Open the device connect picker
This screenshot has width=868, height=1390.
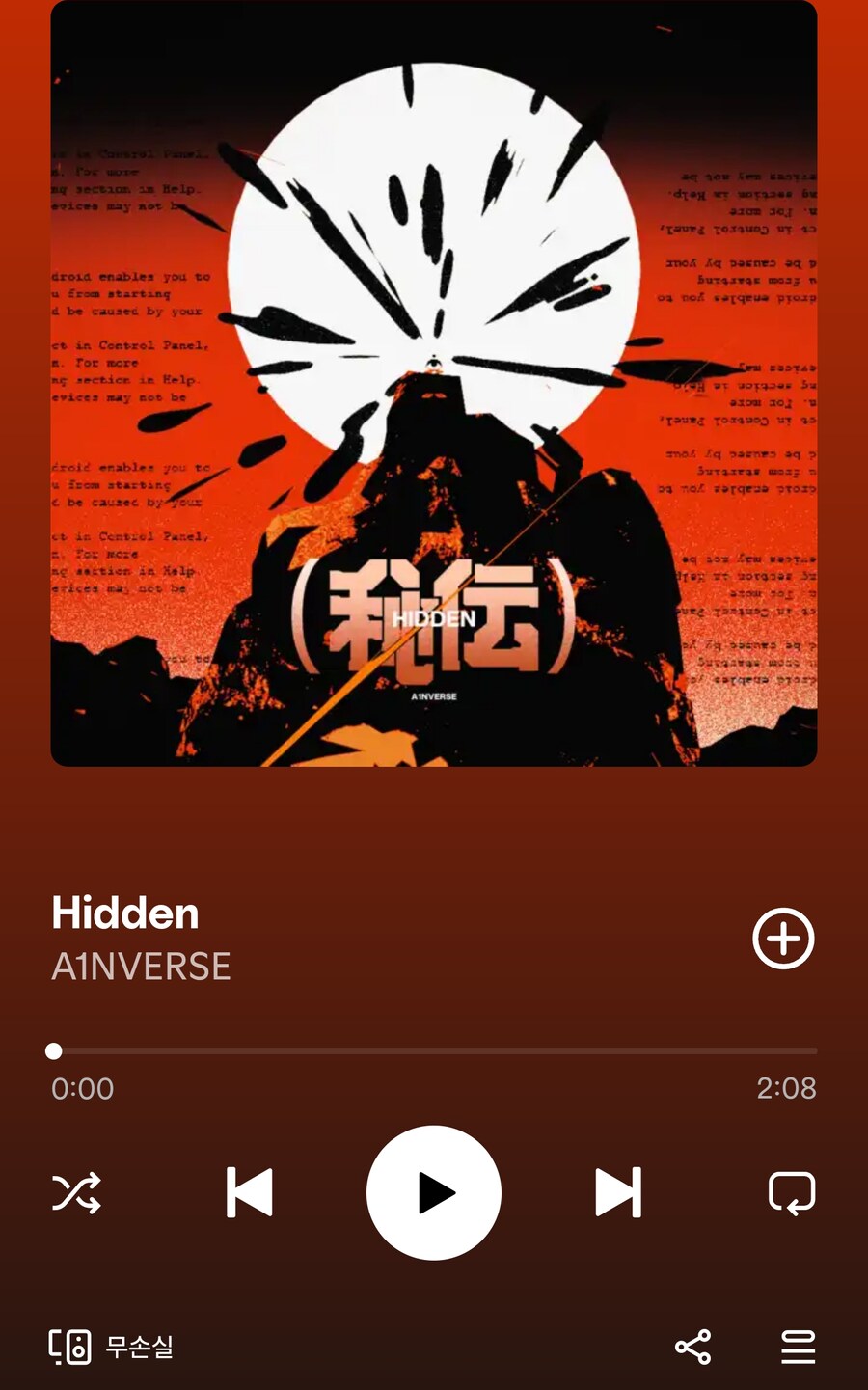coord(69,1347)
